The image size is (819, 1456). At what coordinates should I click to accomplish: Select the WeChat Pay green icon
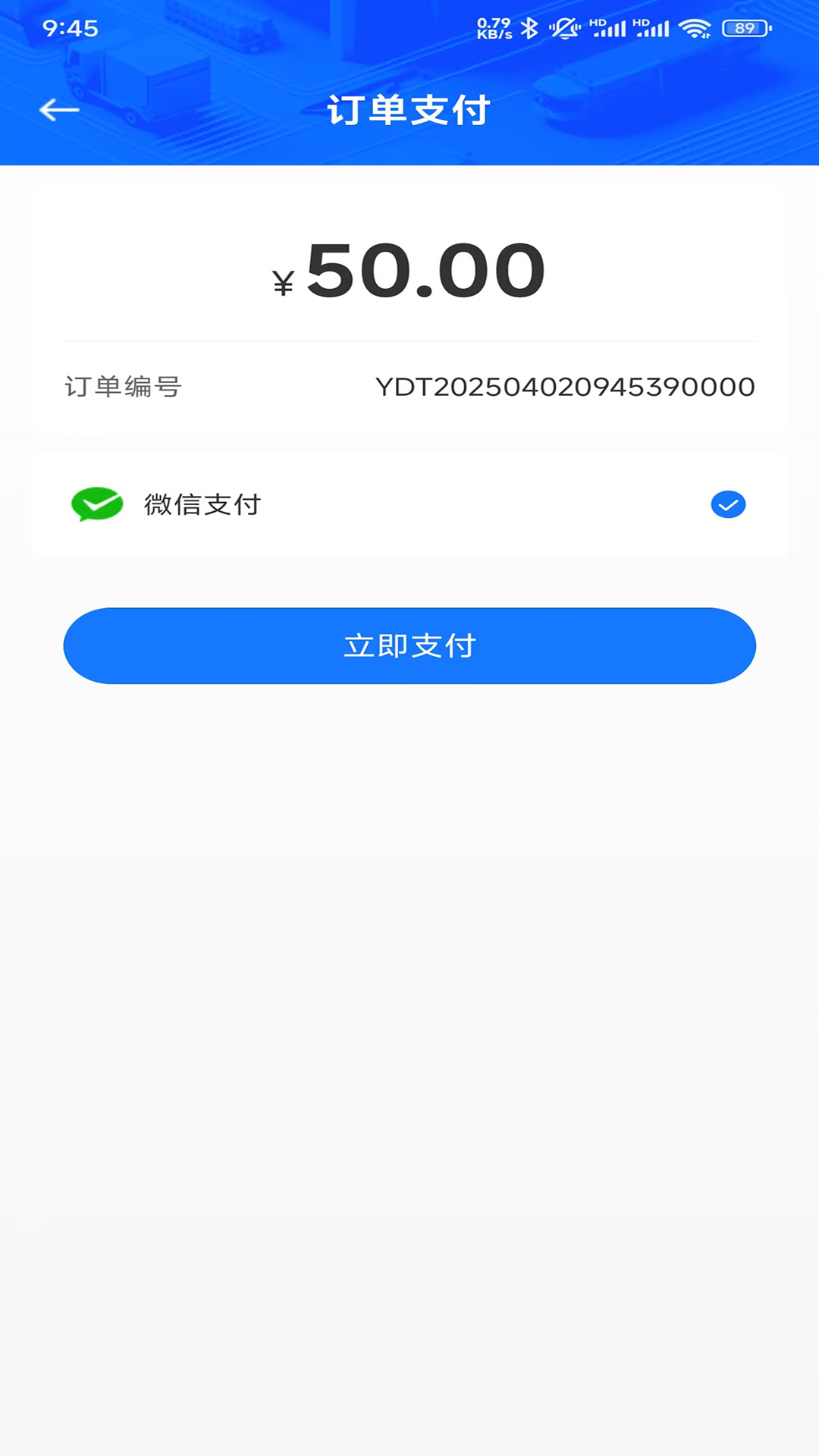tap(97, 504)
